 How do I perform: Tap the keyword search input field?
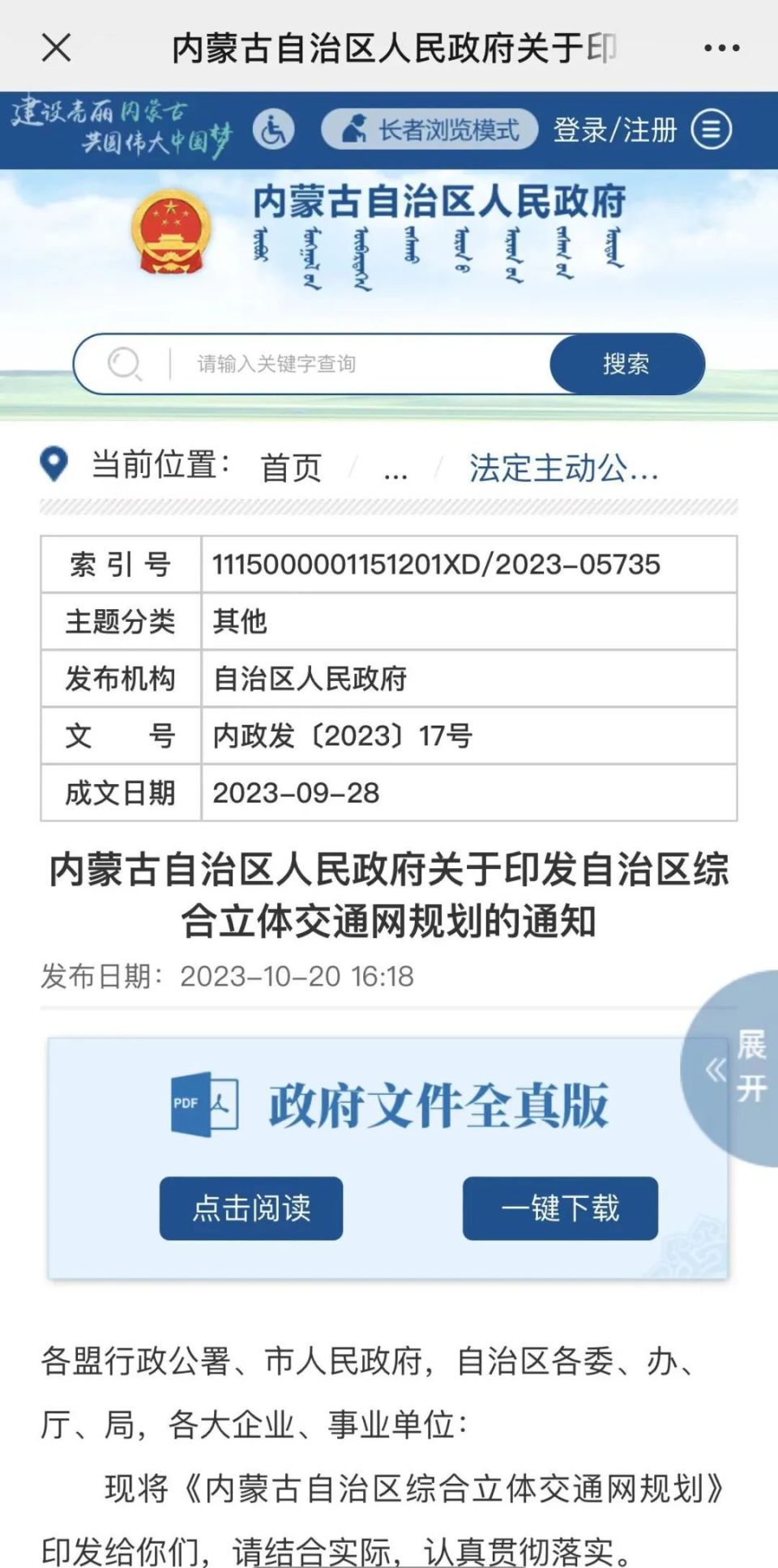point(357,364)
